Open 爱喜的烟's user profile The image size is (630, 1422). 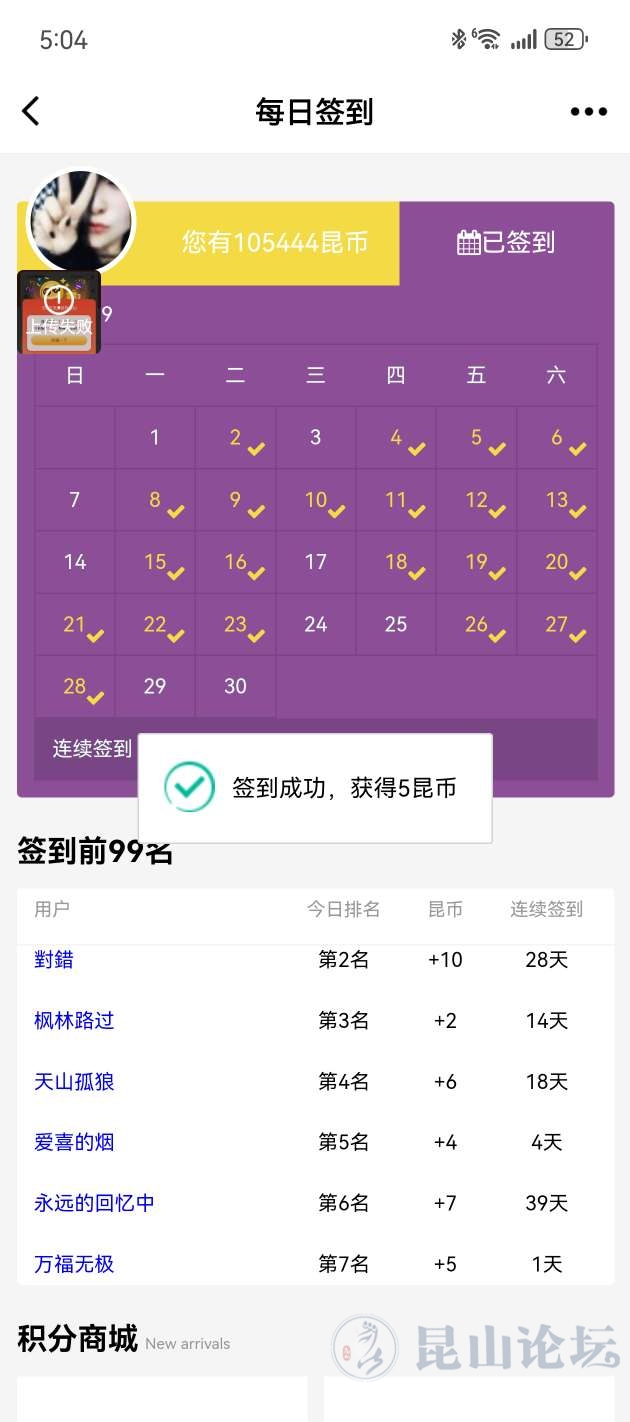pyautogui.click(x=74, y=1142)
